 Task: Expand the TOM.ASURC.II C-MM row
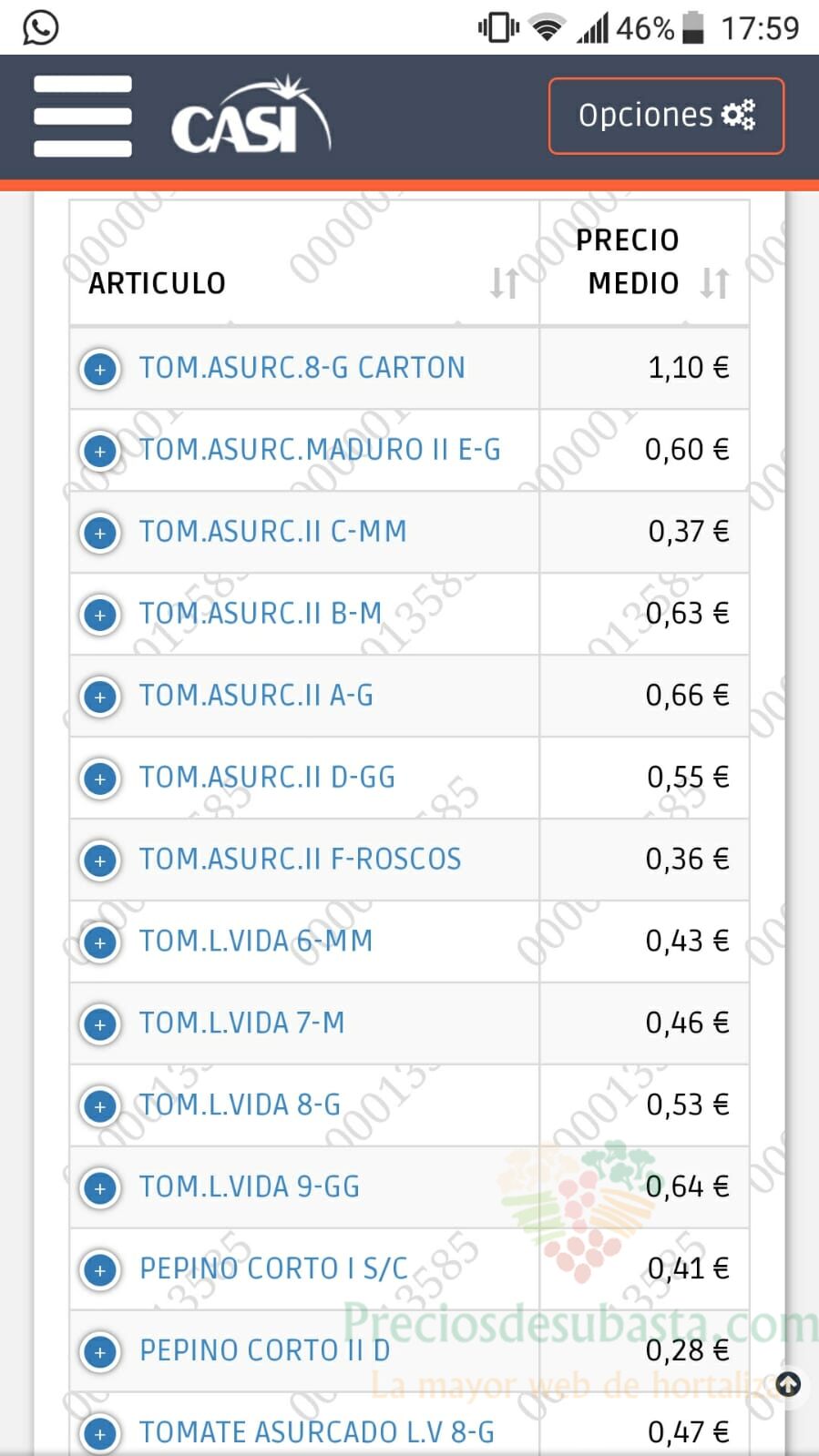tap(100, 533)
